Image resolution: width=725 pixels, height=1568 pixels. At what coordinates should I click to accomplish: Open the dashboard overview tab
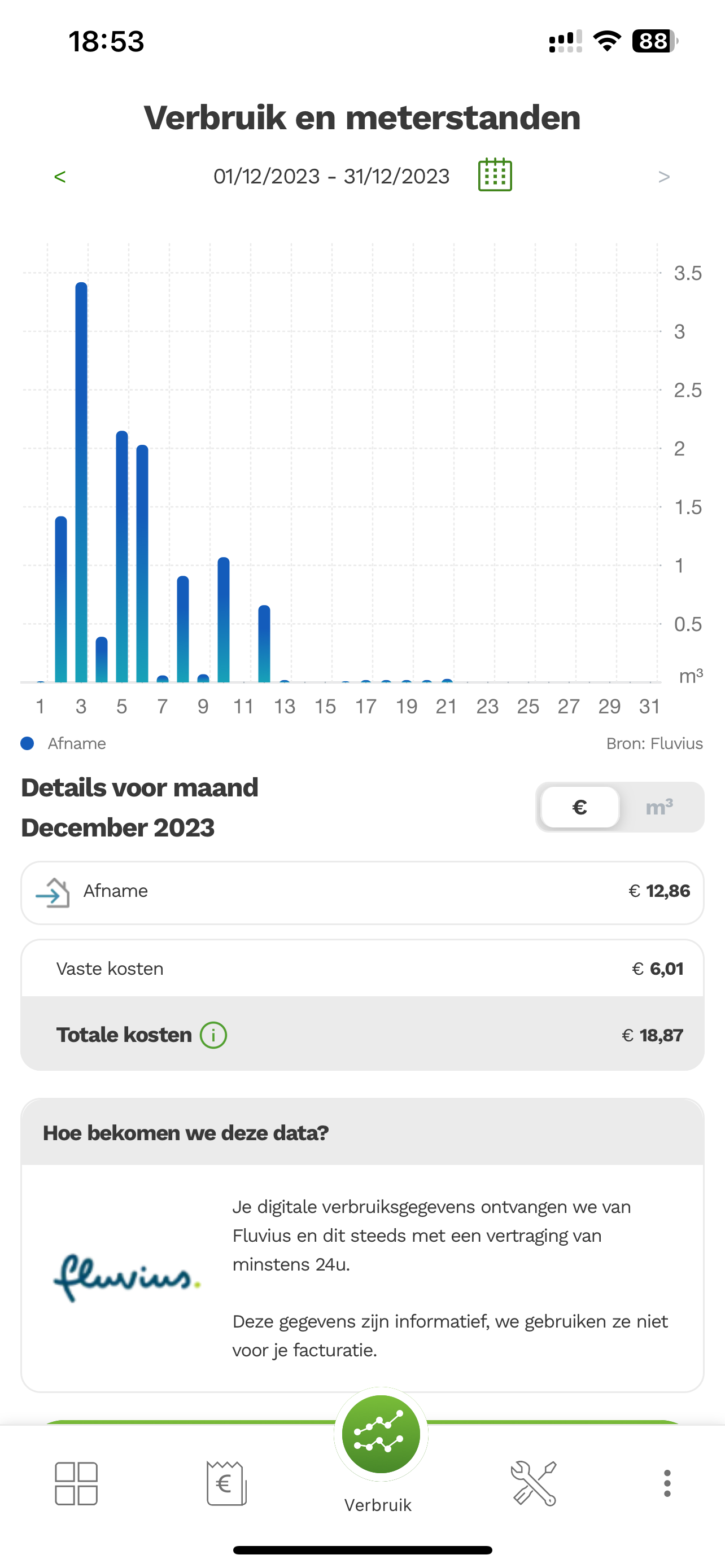(76, 1483)
